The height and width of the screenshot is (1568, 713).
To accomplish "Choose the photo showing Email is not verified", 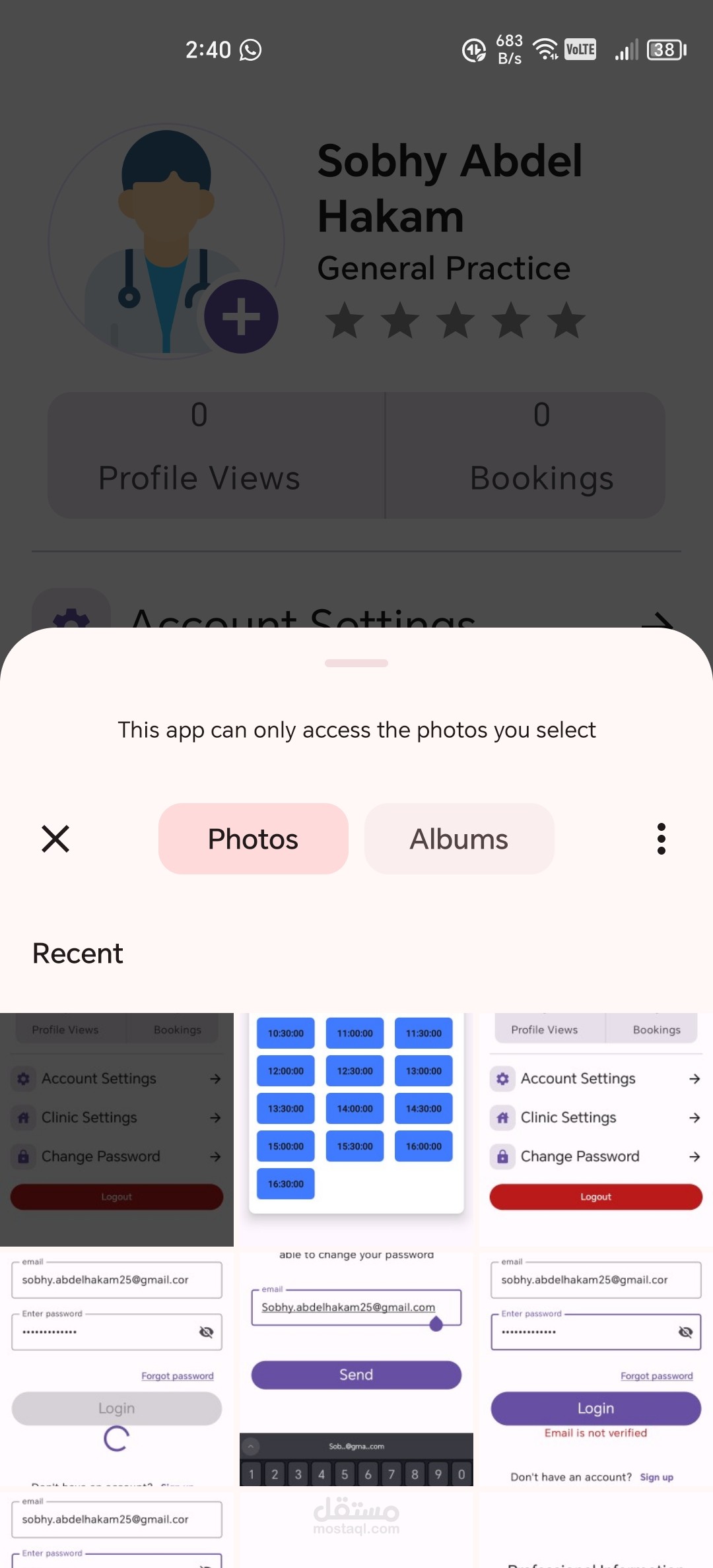I will tap(596, 1369).
